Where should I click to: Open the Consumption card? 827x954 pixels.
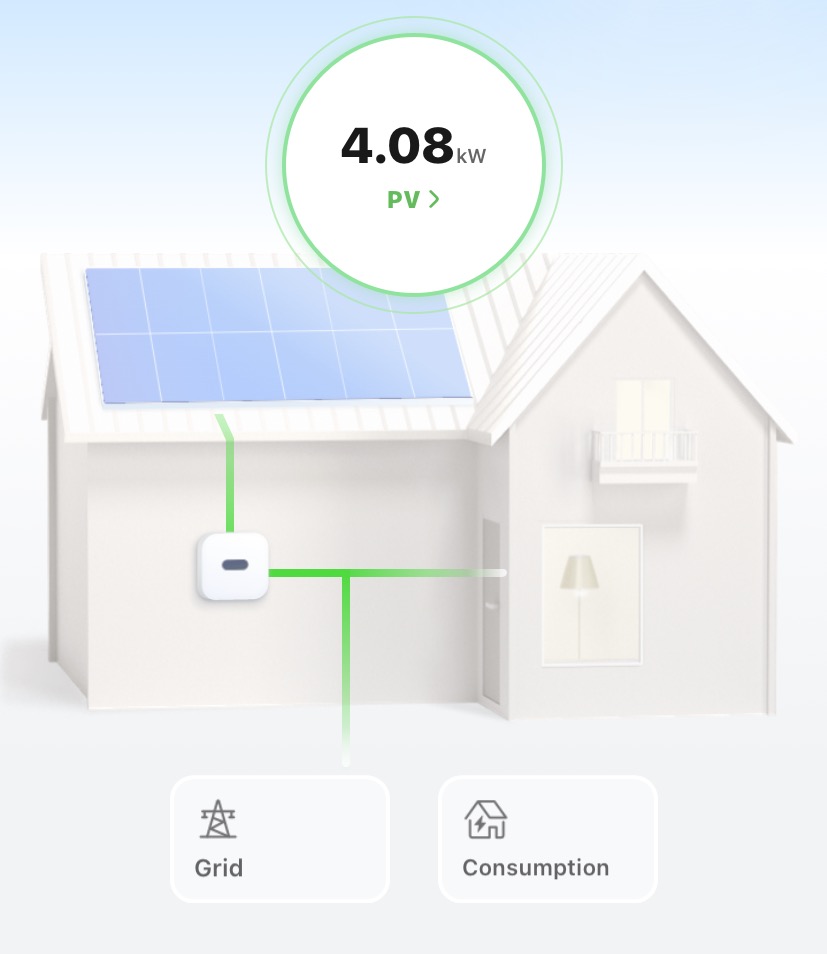point(547,838)
